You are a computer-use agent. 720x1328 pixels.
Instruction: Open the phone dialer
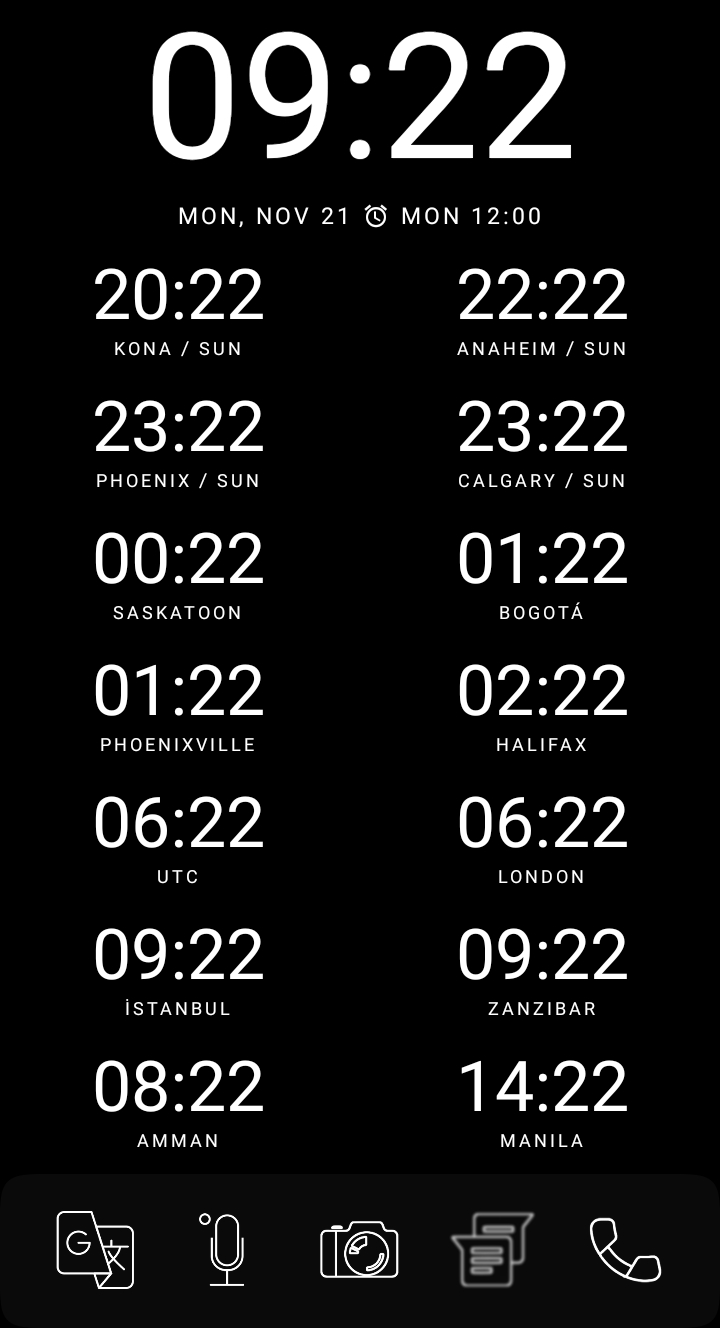pyautogui.click(x=625, y=1249)
